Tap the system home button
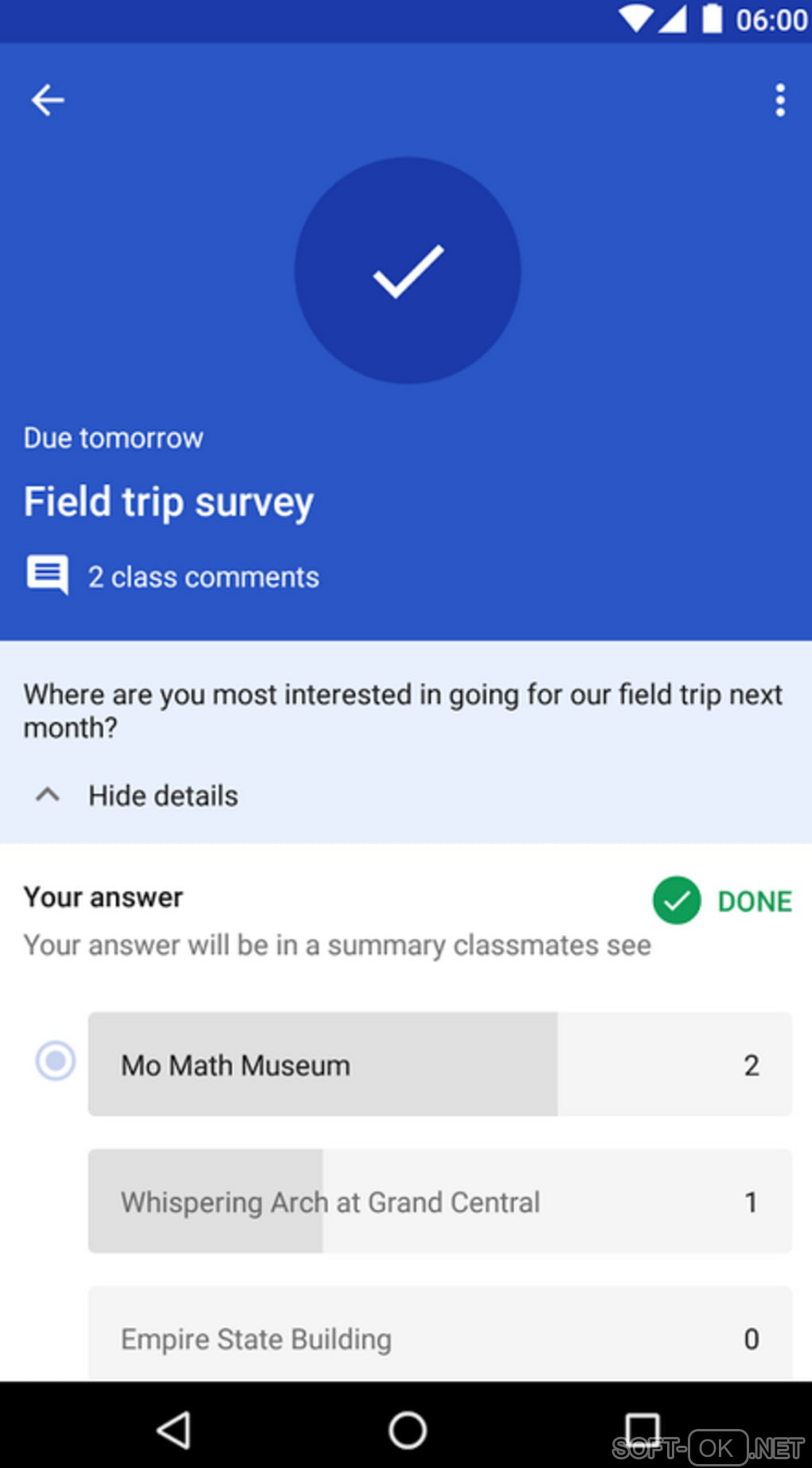 click(x=408, y=1430)
